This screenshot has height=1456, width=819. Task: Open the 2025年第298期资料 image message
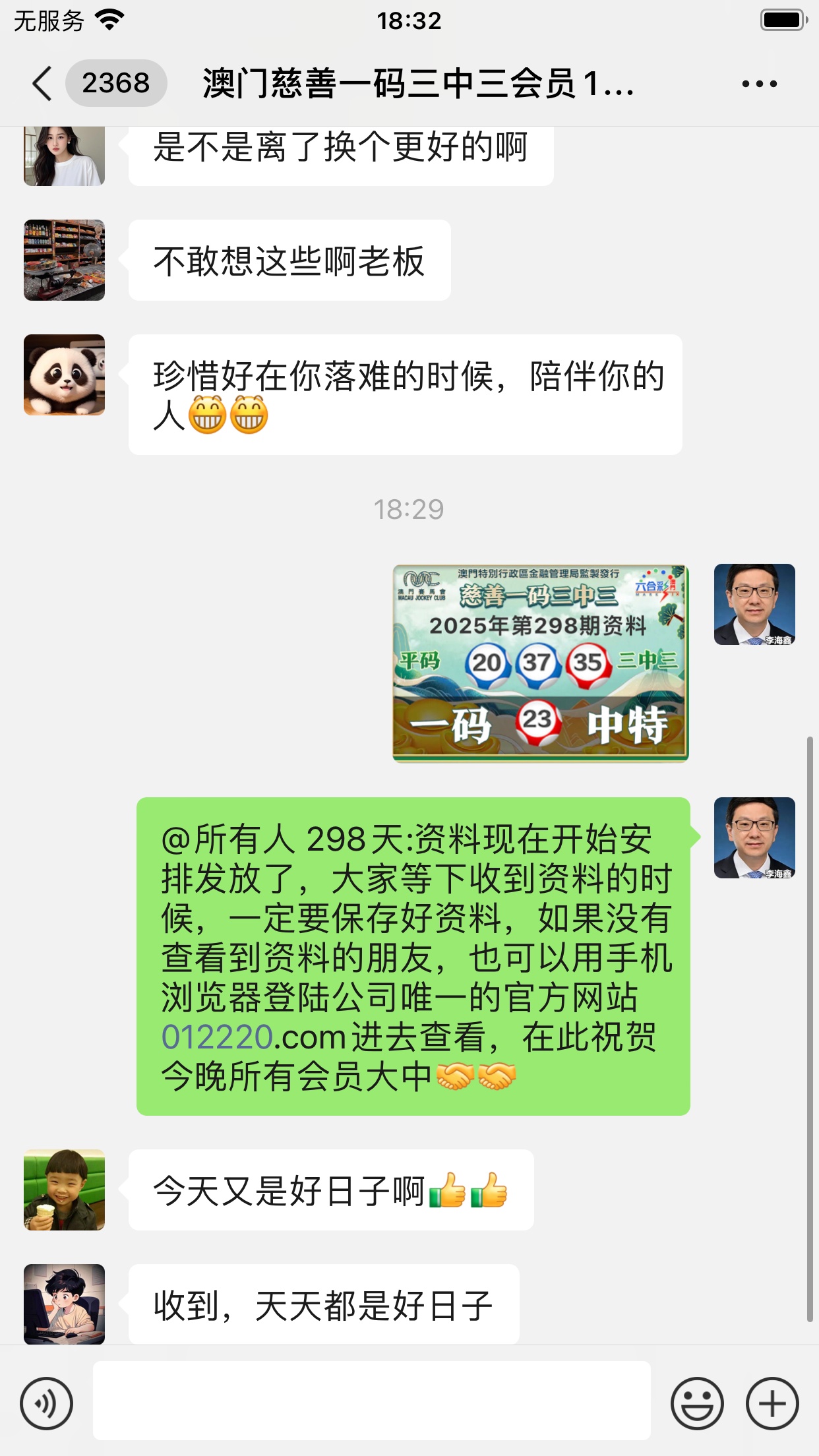[x=540, y=663]
